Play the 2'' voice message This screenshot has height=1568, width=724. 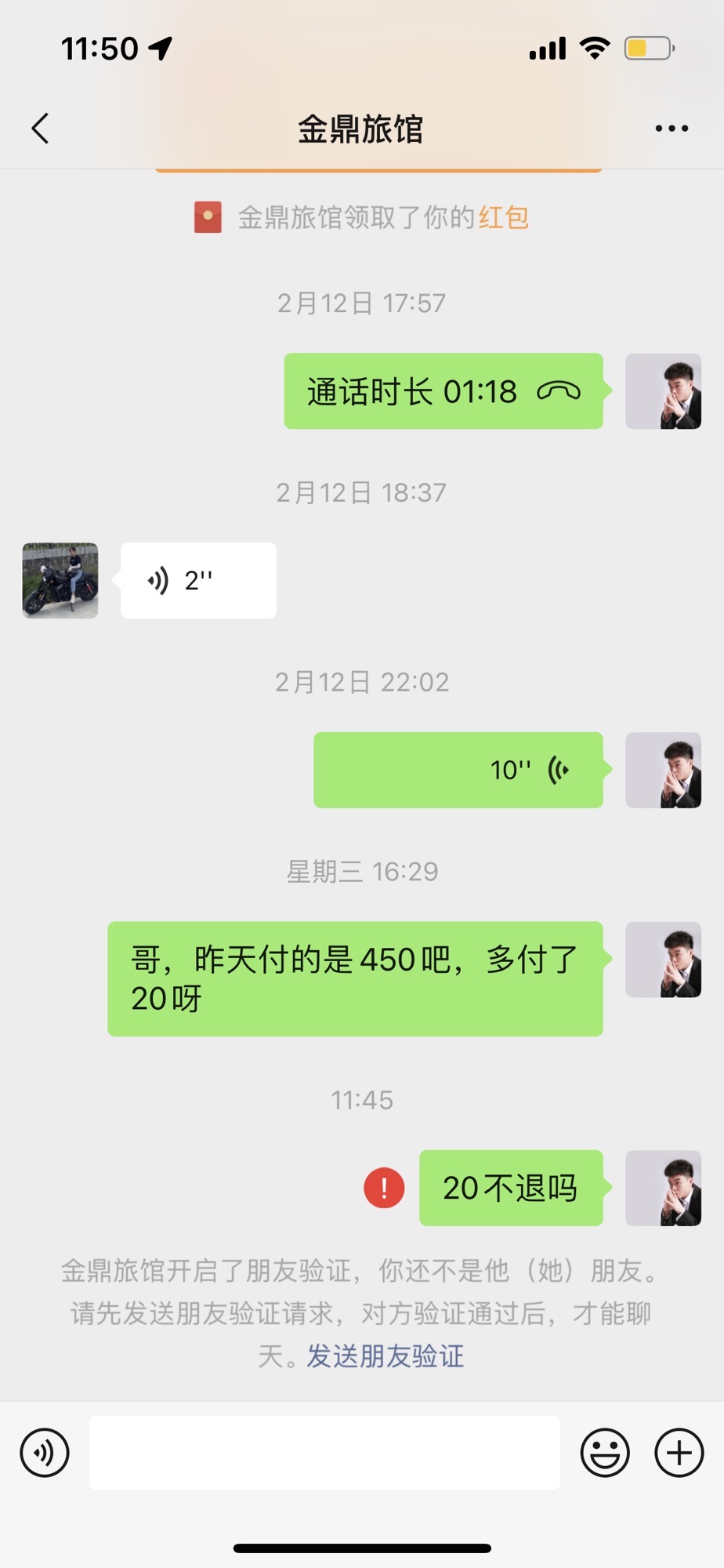[x=198, y=581]
